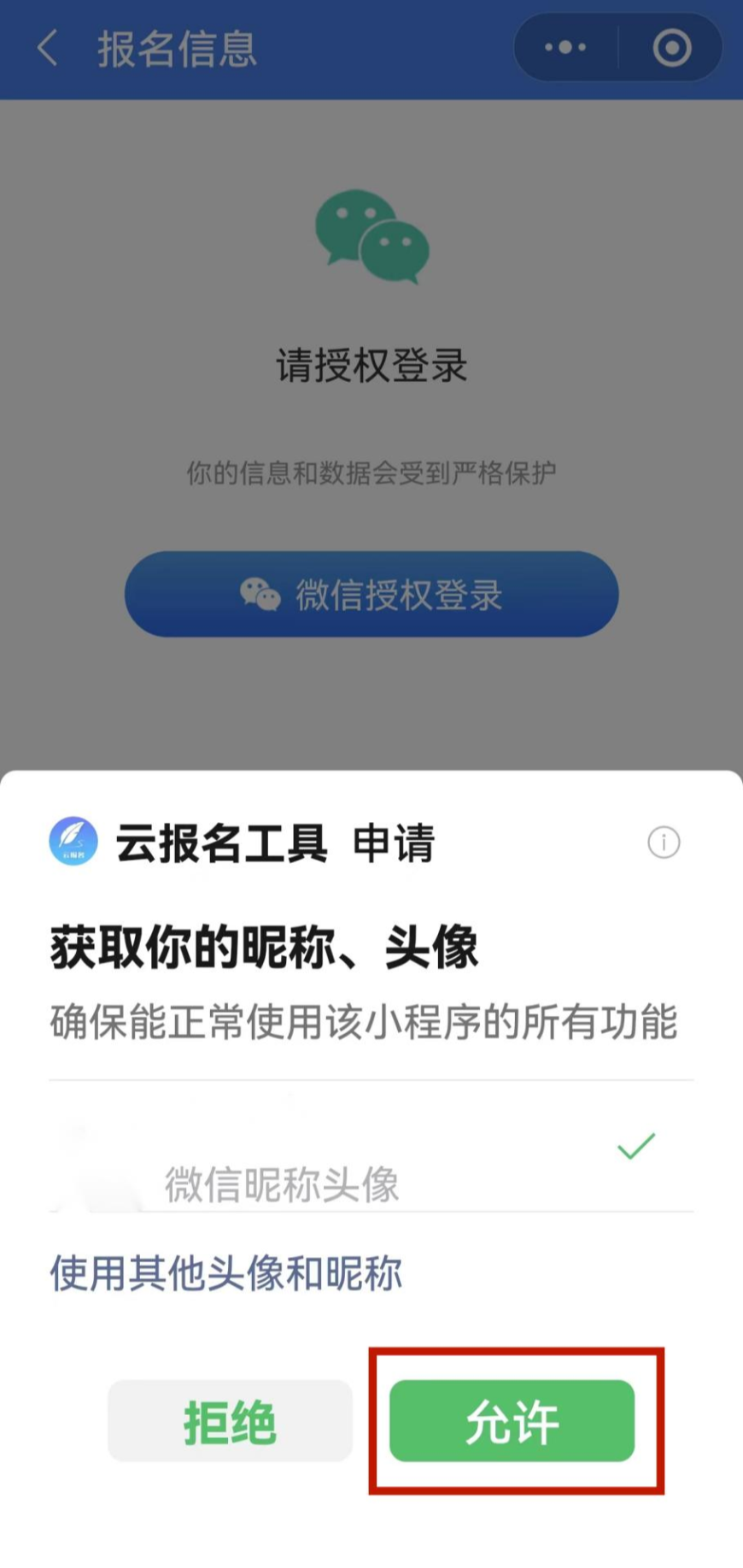Go back from 报名信息 page
This screenshot has height=1568, width=743.
pyautogui.click(x=49, y=48)
